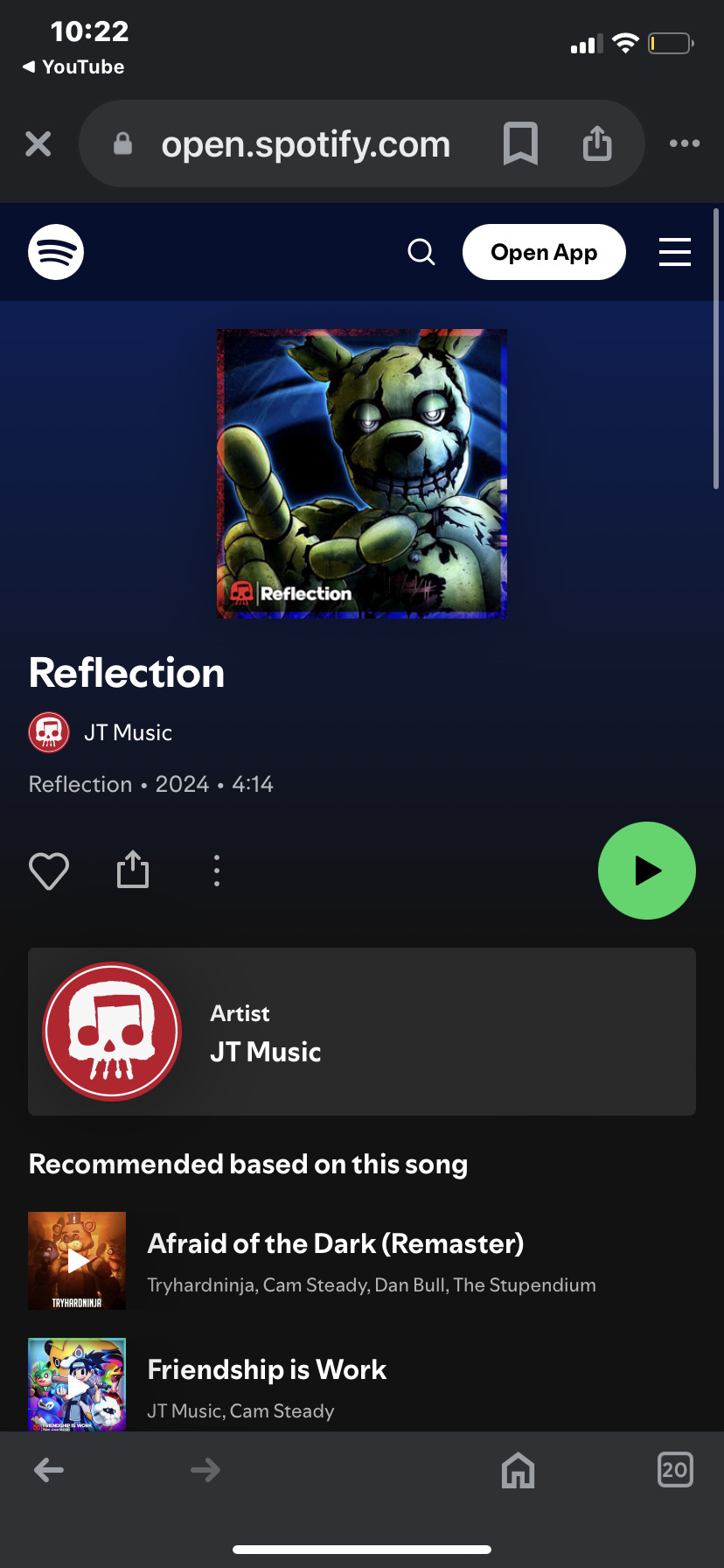Screen dimensions: 724x1568
Task: Play Afraid of the Dark (Remaster)
Action: point(77,1261)
